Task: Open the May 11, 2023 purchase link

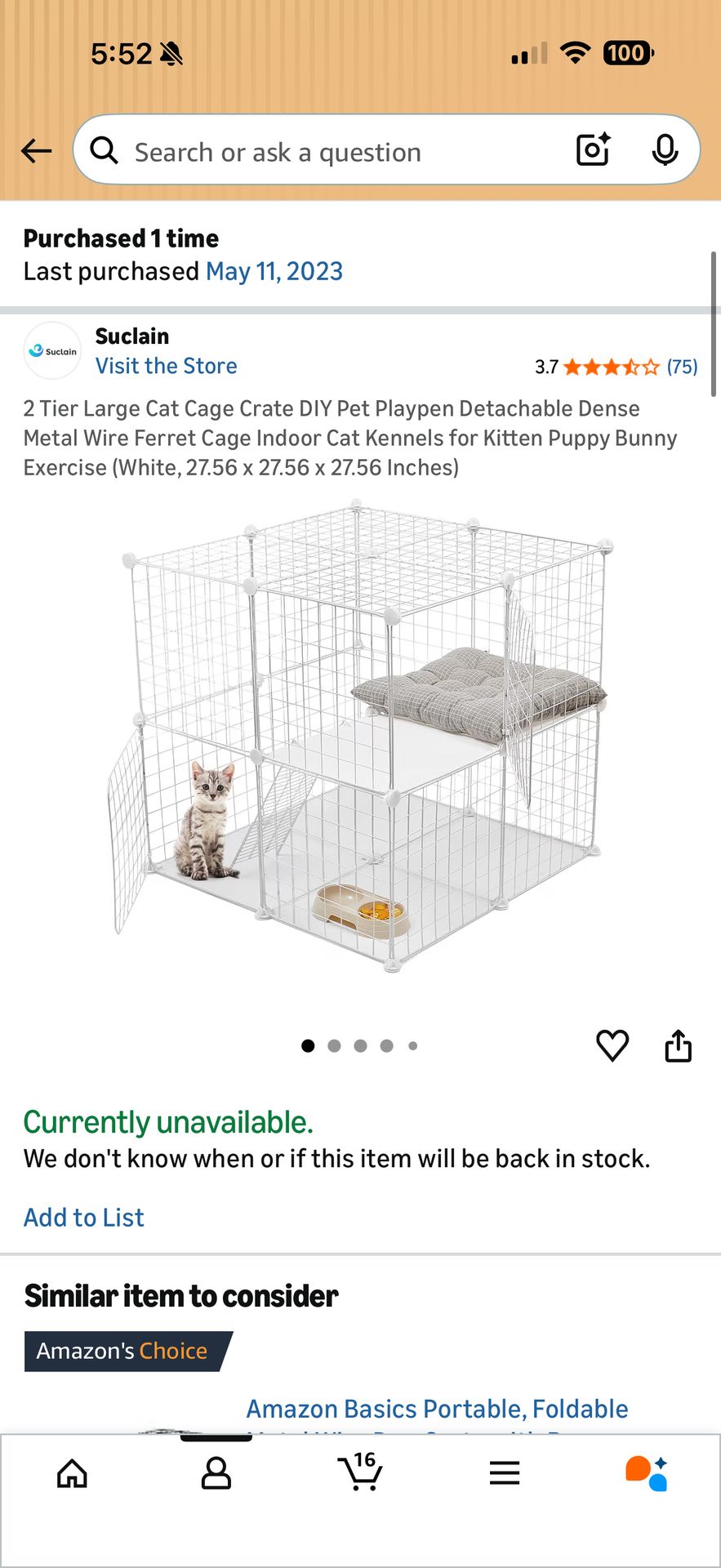Action: point(273,270)
